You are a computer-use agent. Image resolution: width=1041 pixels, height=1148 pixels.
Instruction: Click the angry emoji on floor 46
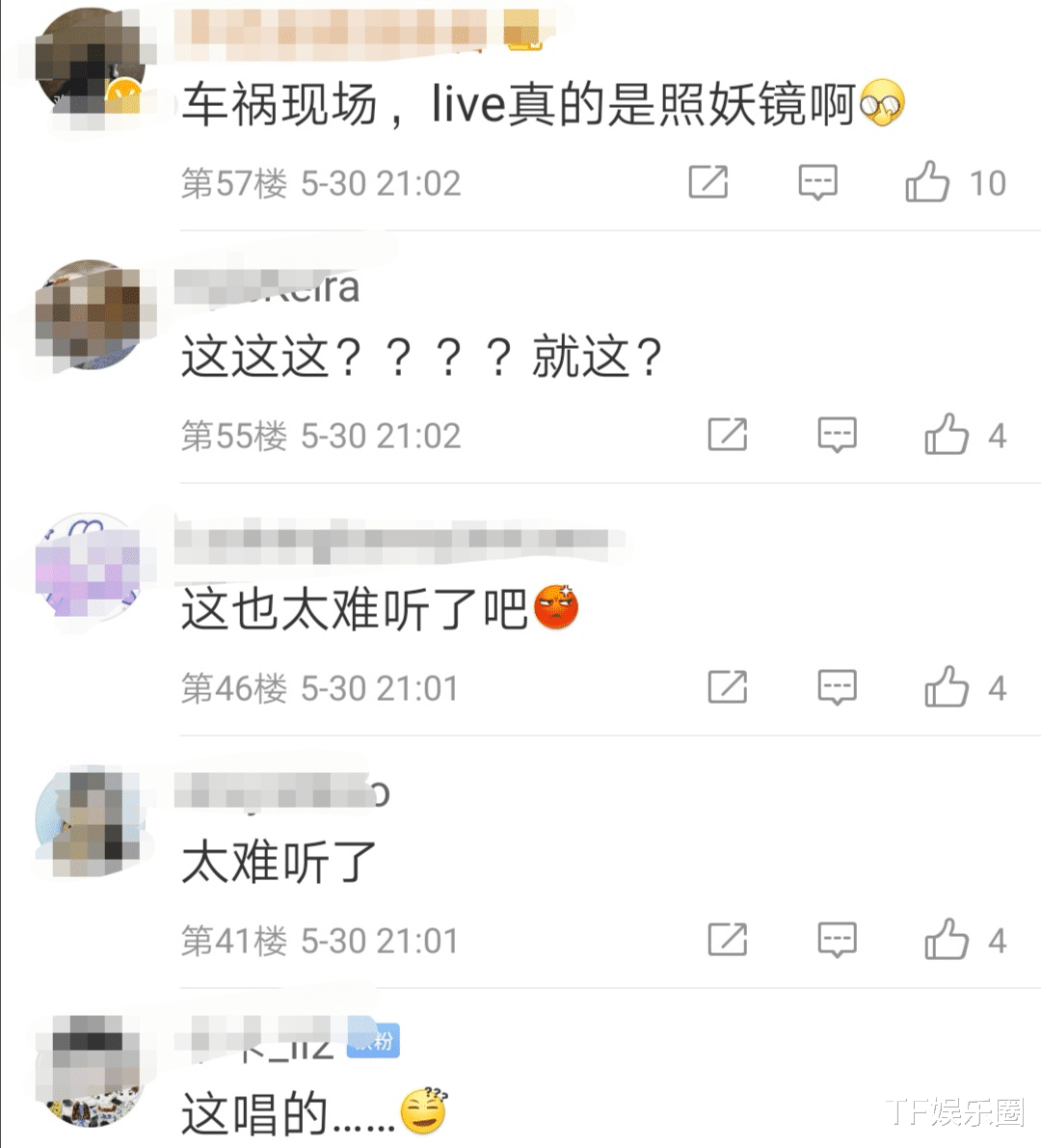pos(554,607)
